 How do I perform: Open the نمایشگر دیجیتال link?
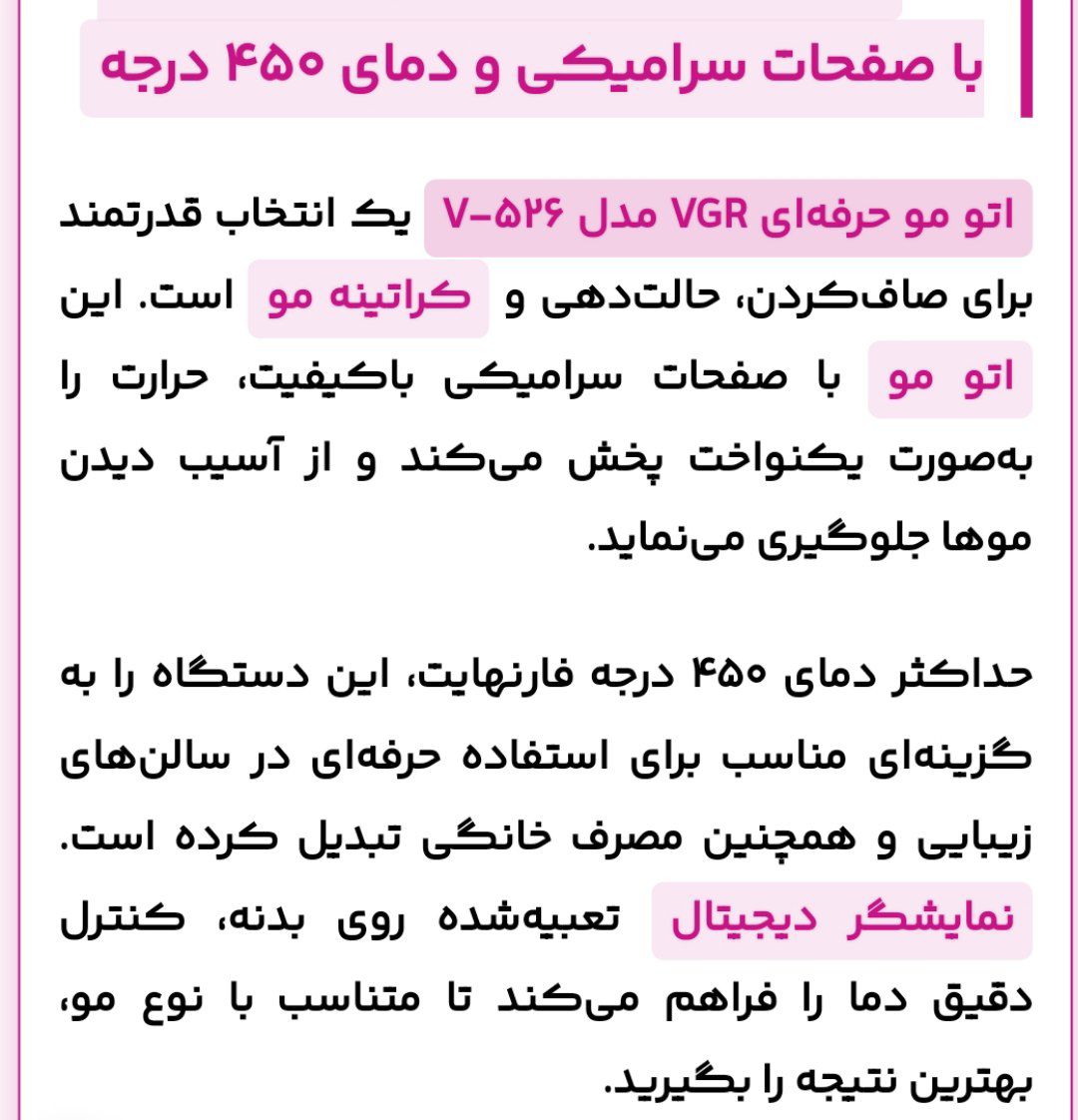(841, 920)
